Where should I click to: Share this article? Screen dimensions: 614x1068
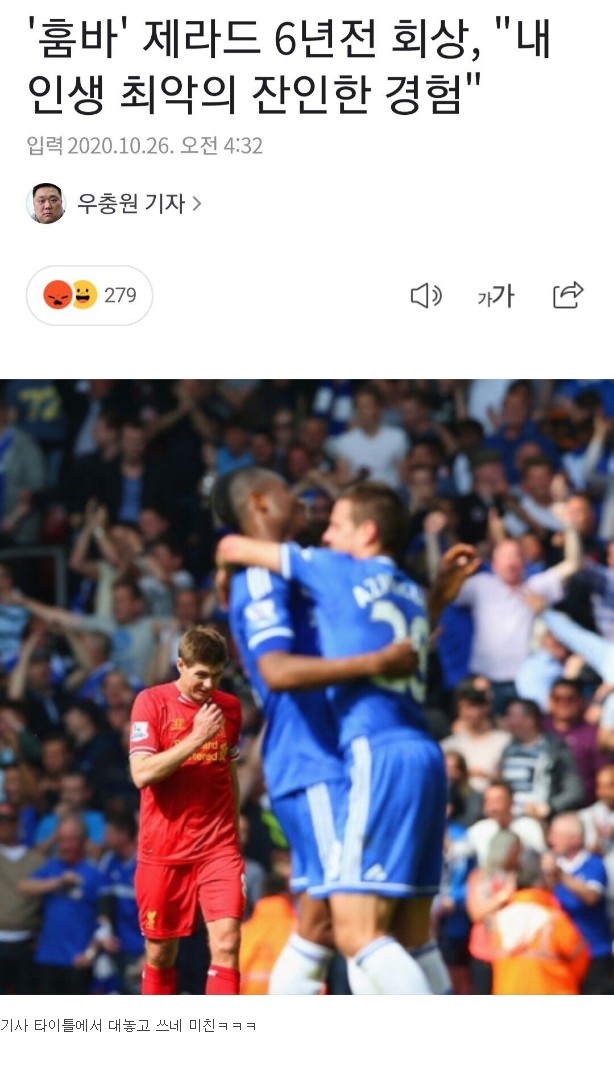click(567, 295)
